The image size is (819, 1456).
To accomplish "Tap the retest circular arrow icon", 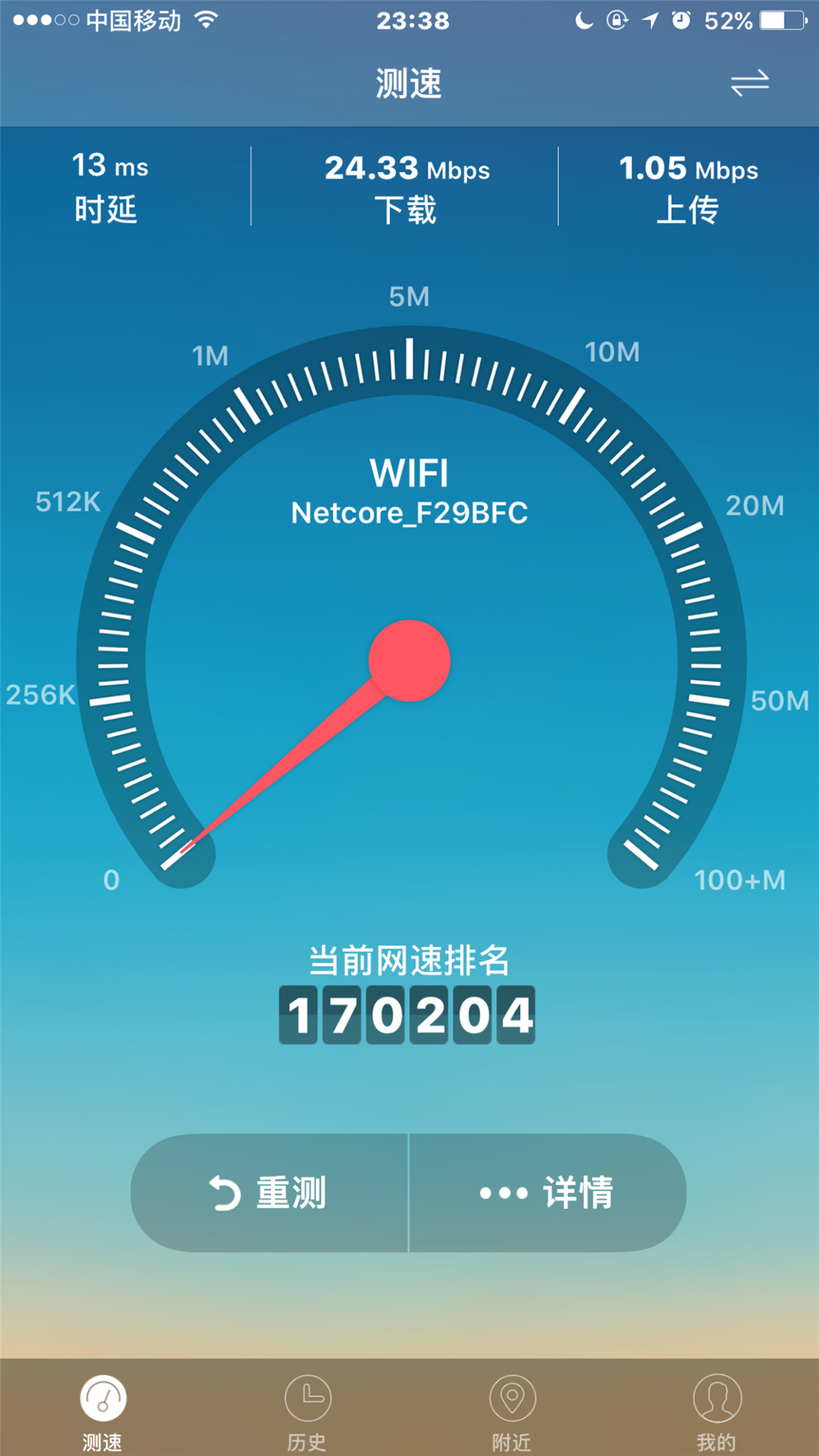I will point(223,1194).
